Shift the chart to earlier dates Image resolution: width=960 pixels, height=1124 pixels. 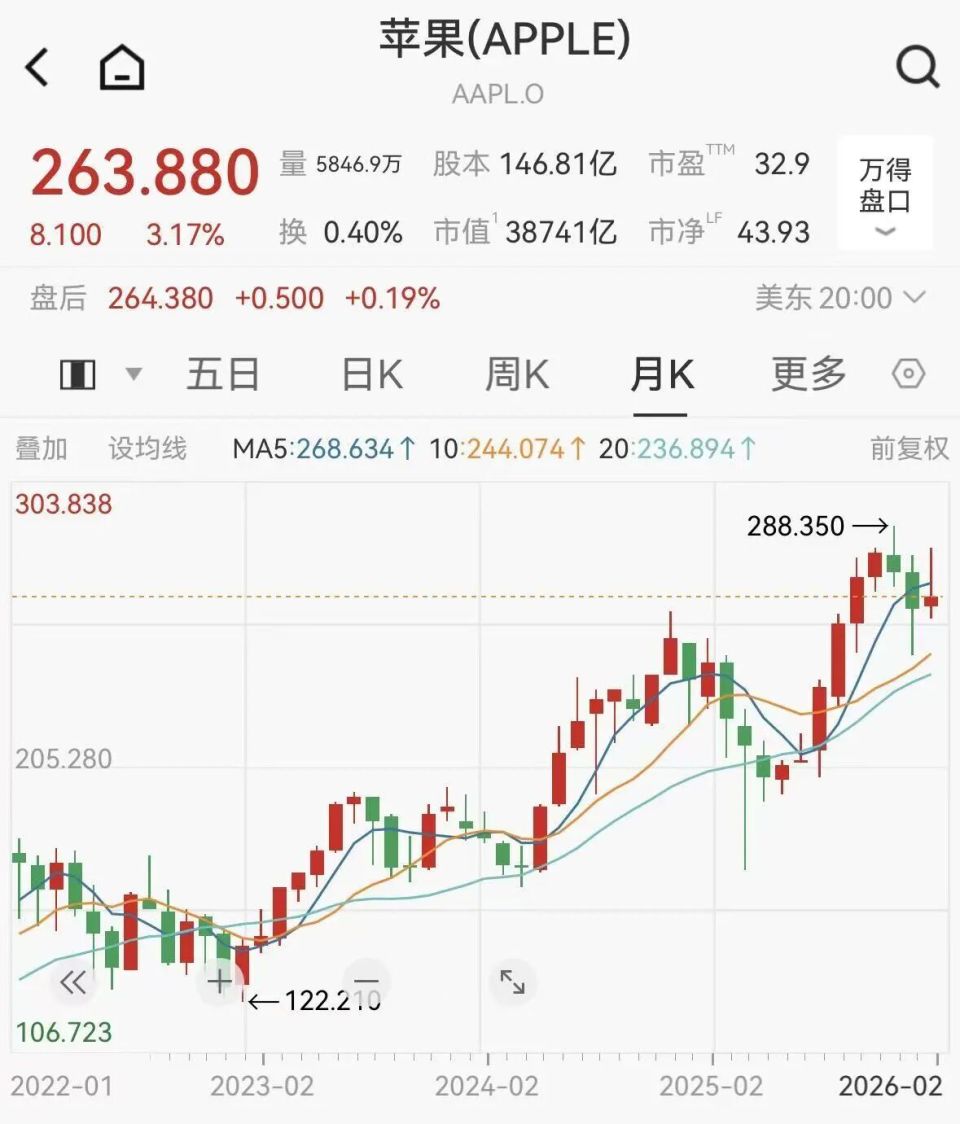[x=73, y=982]
